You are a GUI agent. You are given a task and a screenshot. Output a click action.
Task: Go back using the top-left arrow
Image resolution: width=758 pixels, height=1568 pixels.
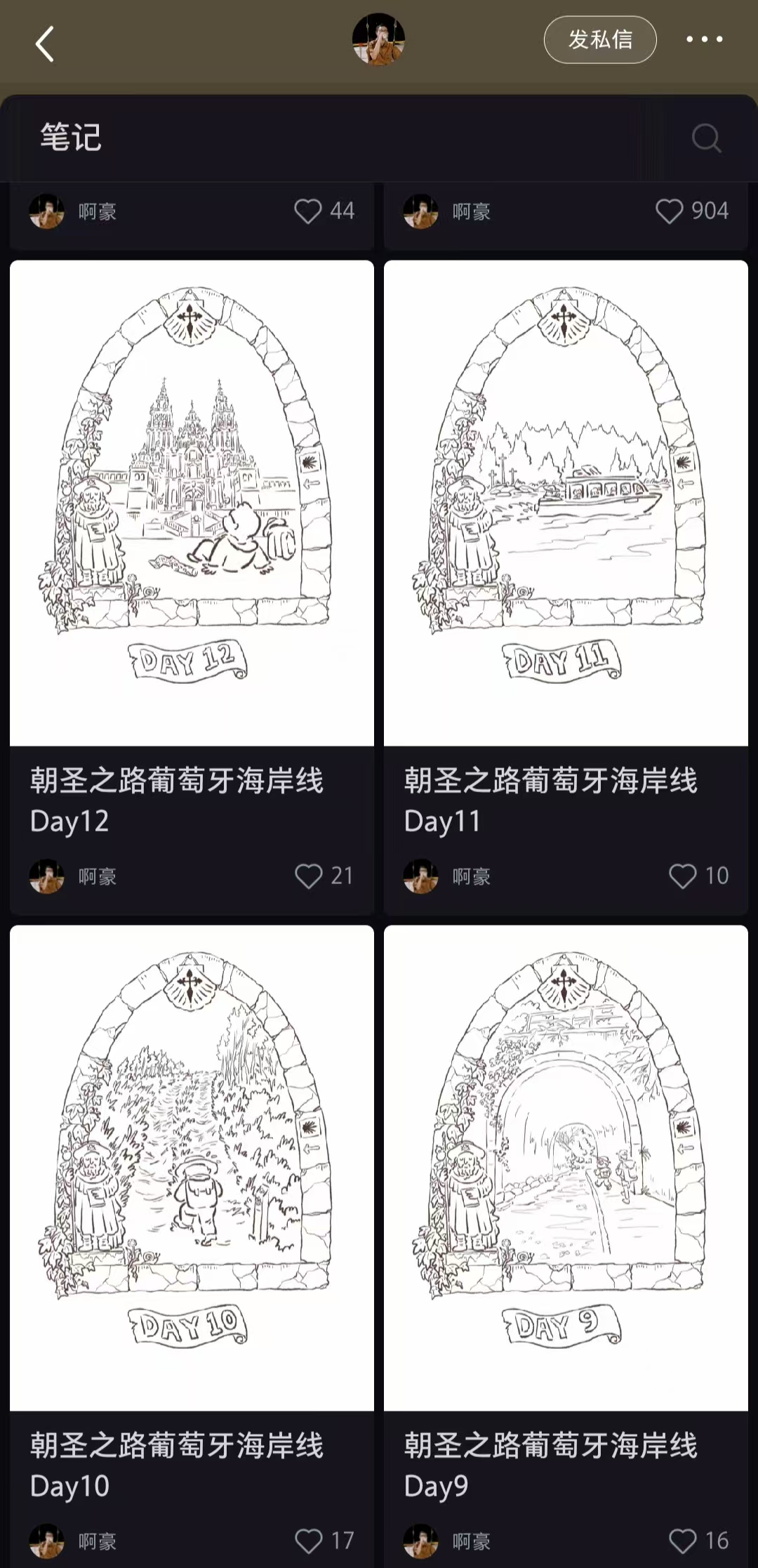click(45, 44)
